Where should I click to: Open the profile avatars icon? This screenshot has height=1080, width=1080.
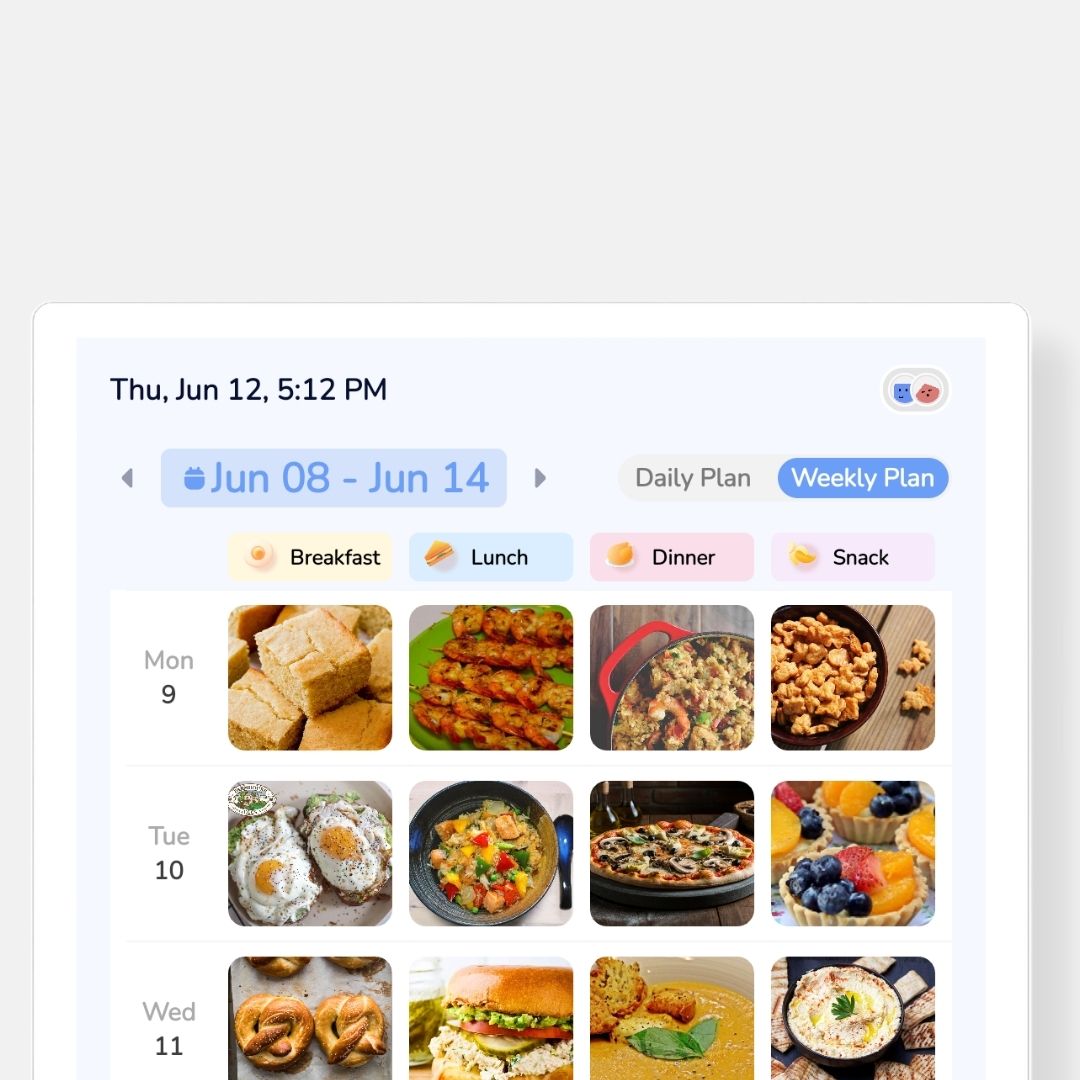[915, 391]
